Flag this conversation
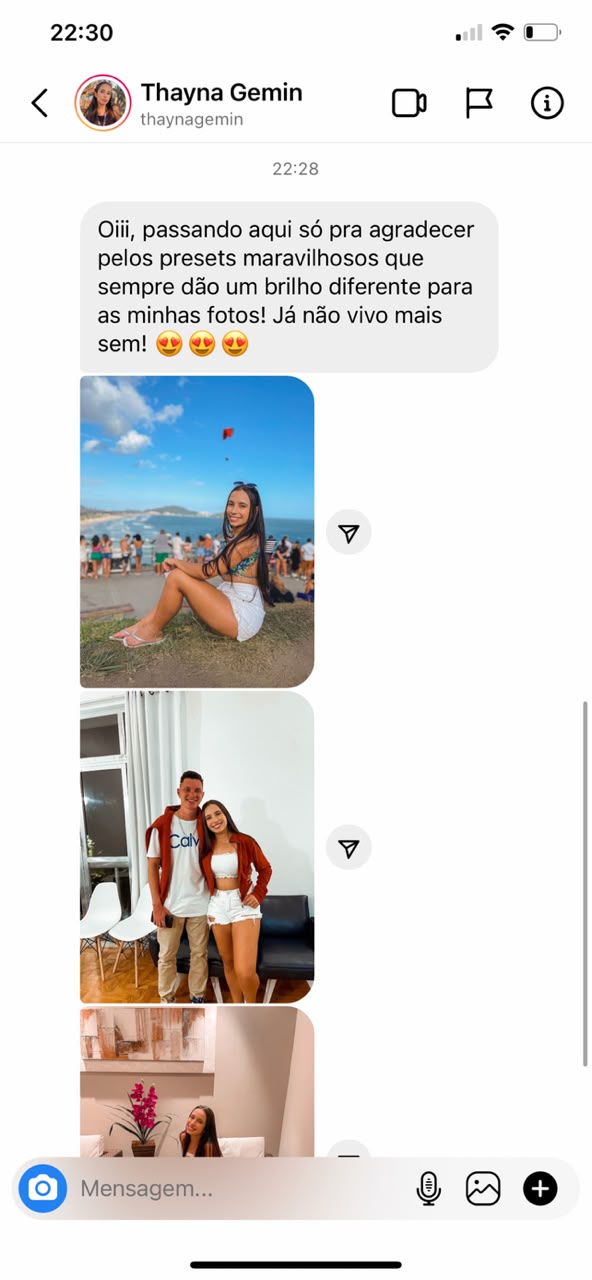The image size is (592, 1280). click(x=479, y=103)
